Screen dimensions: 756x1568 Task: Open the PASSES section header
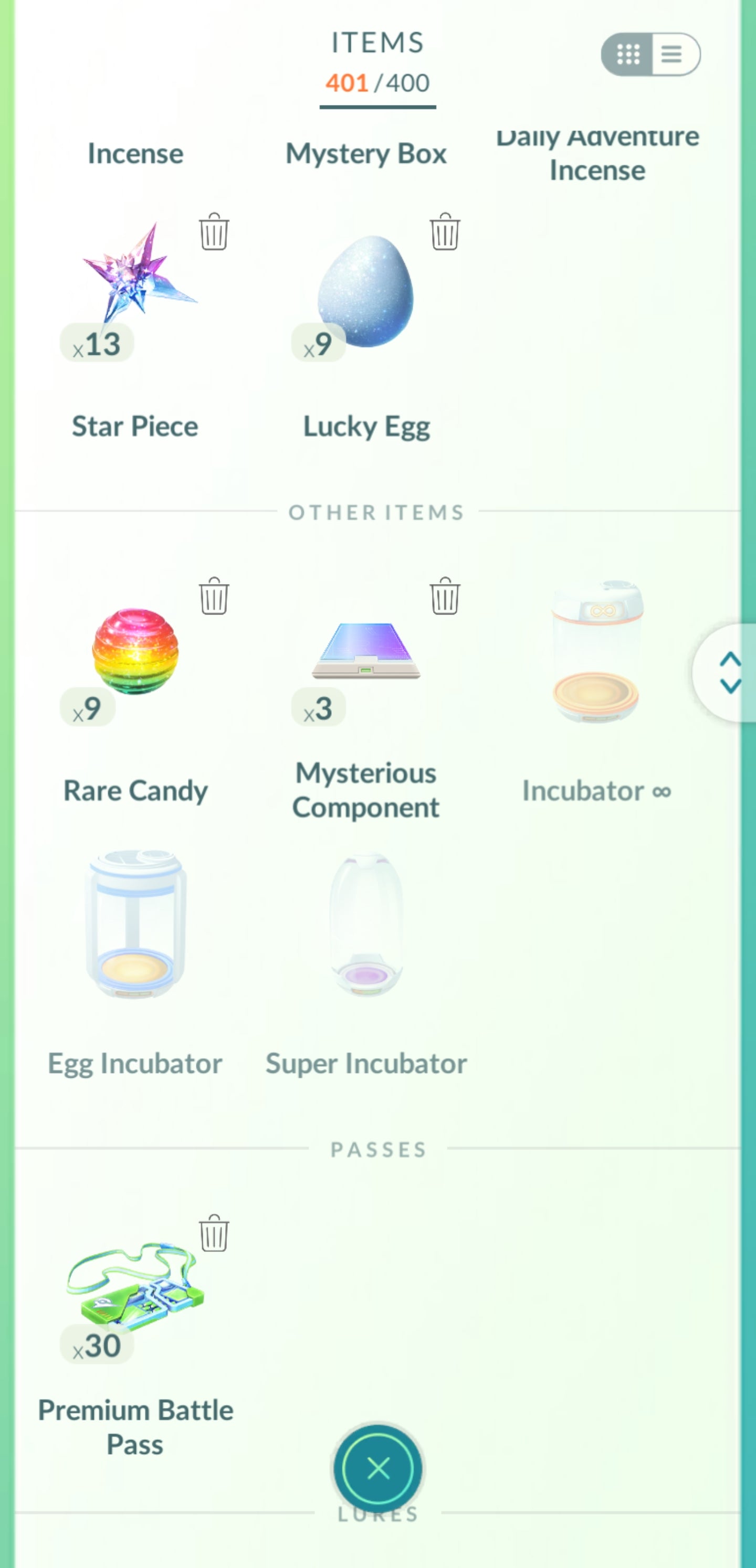(377, 1149)
